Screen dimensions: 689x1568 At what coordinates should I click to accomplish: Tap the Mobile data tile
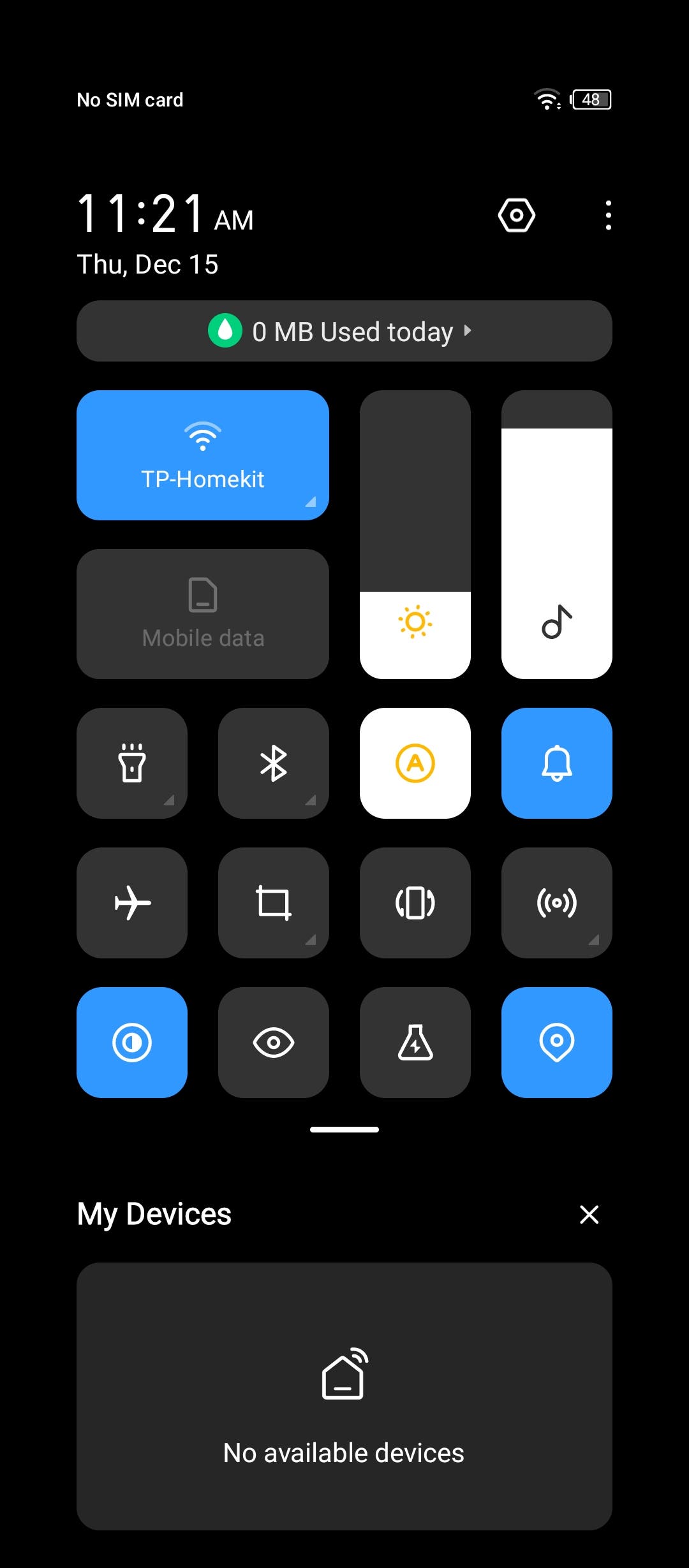(203, 614)
